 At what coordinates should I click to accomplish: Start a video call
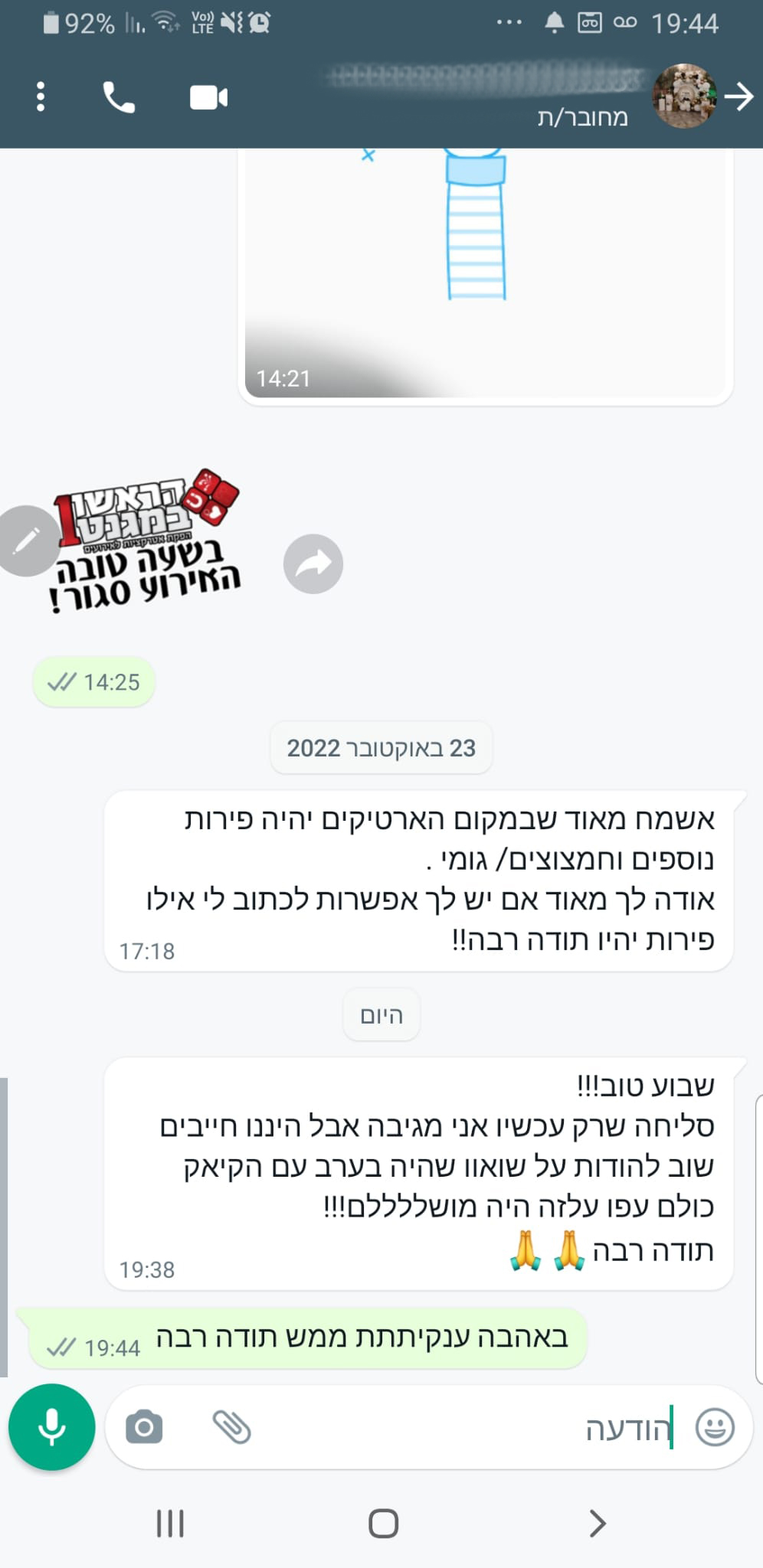click(x=208, y=98)
